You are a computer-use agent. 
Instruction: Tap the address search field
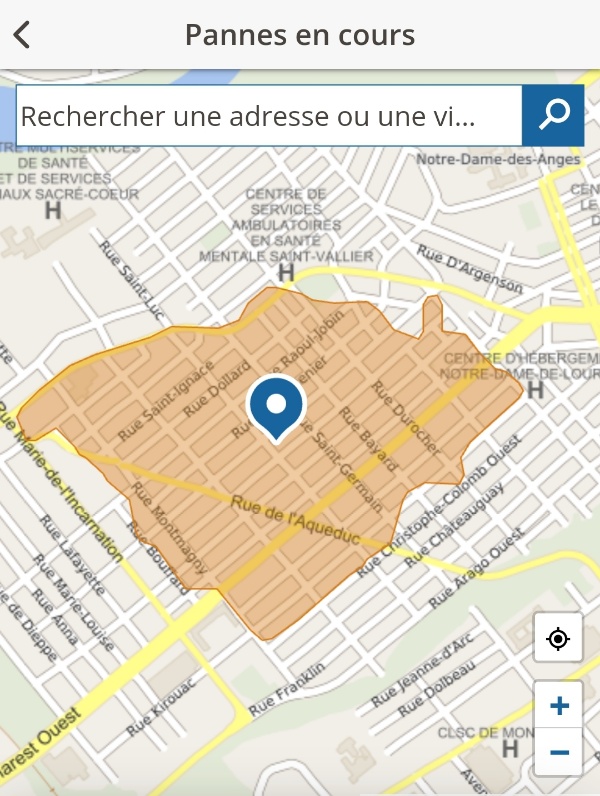tap(268, 116)
